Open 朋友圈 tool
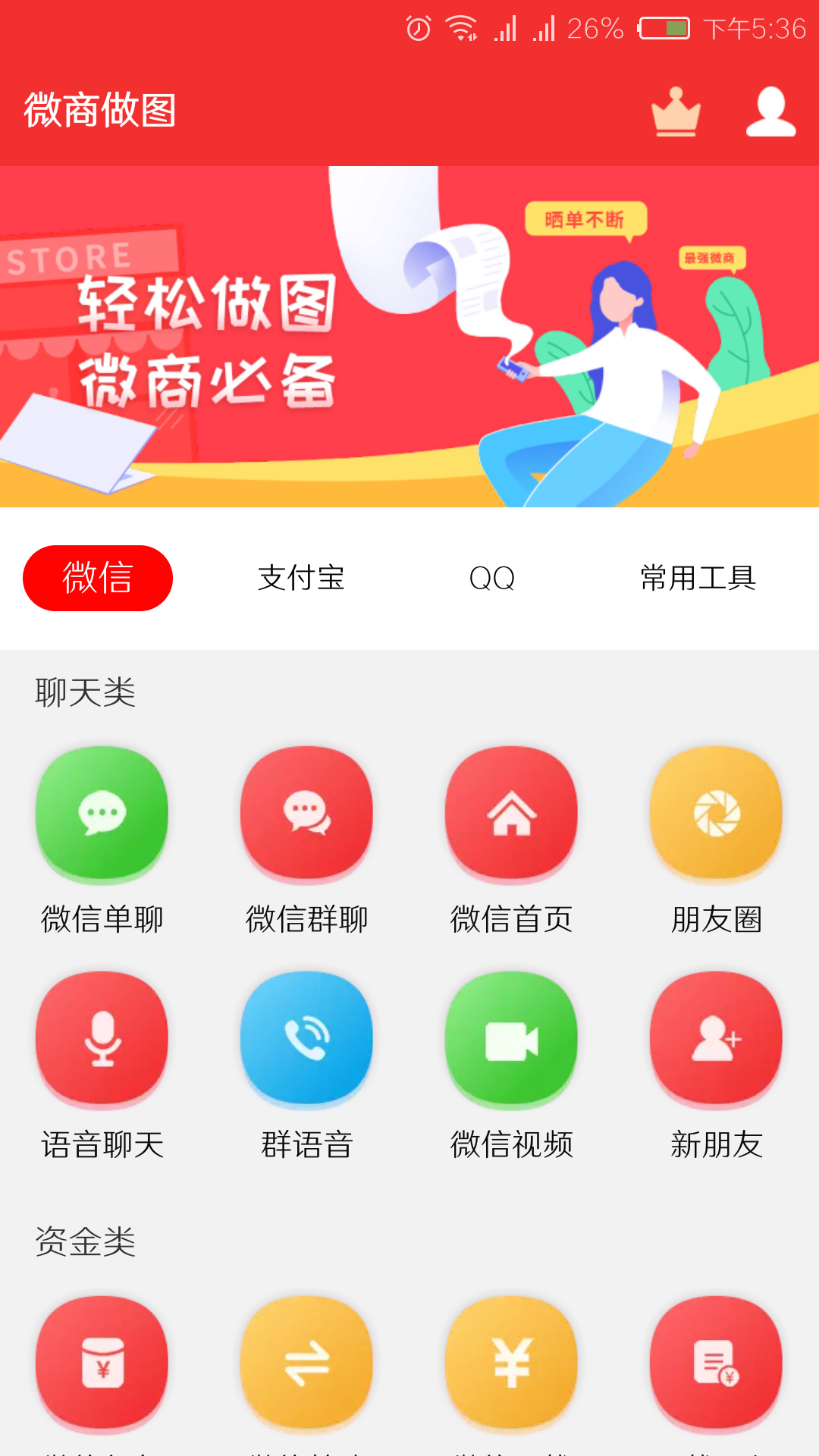 coord(717,813)
